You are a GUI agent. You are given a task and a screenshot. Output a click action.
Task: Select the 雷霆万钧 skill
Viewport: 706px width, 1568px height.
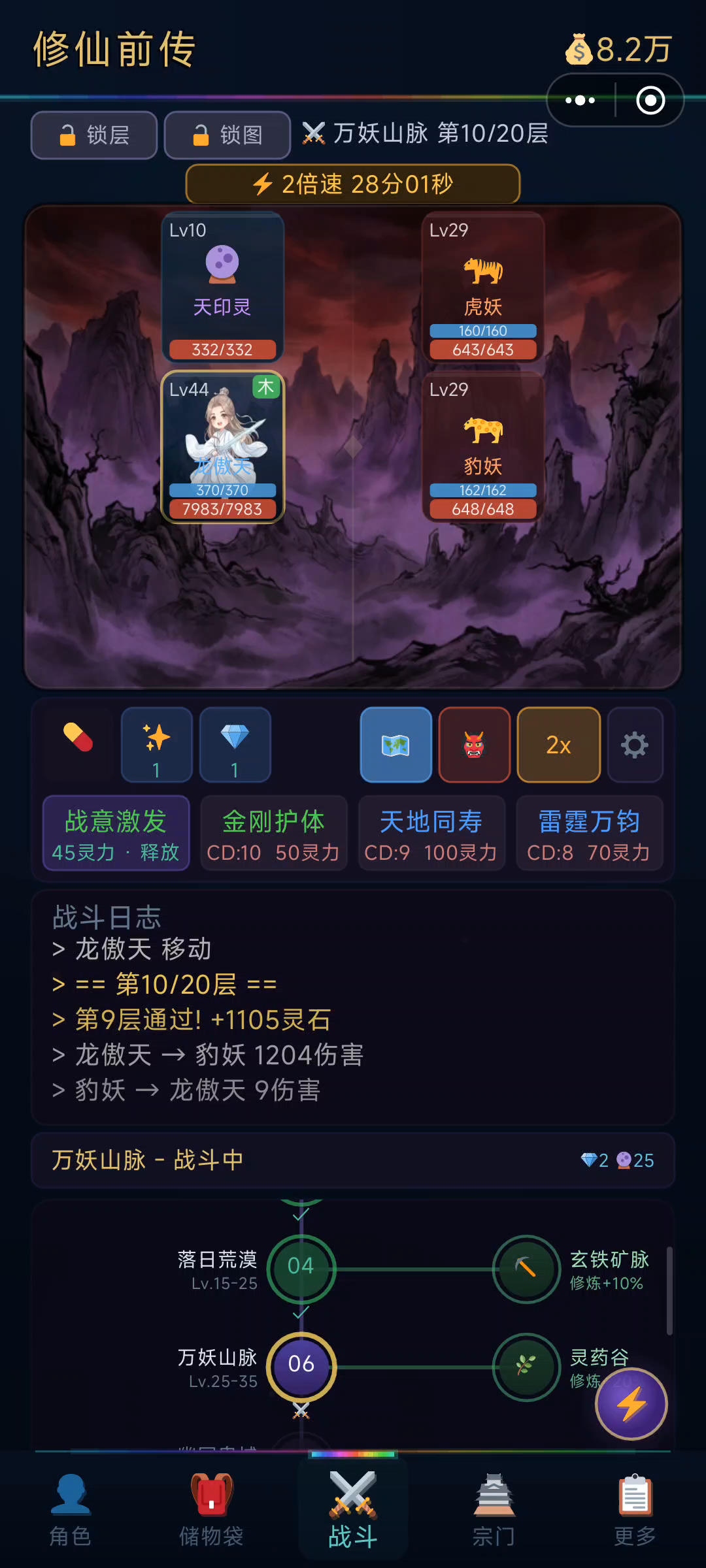point(589,833)
